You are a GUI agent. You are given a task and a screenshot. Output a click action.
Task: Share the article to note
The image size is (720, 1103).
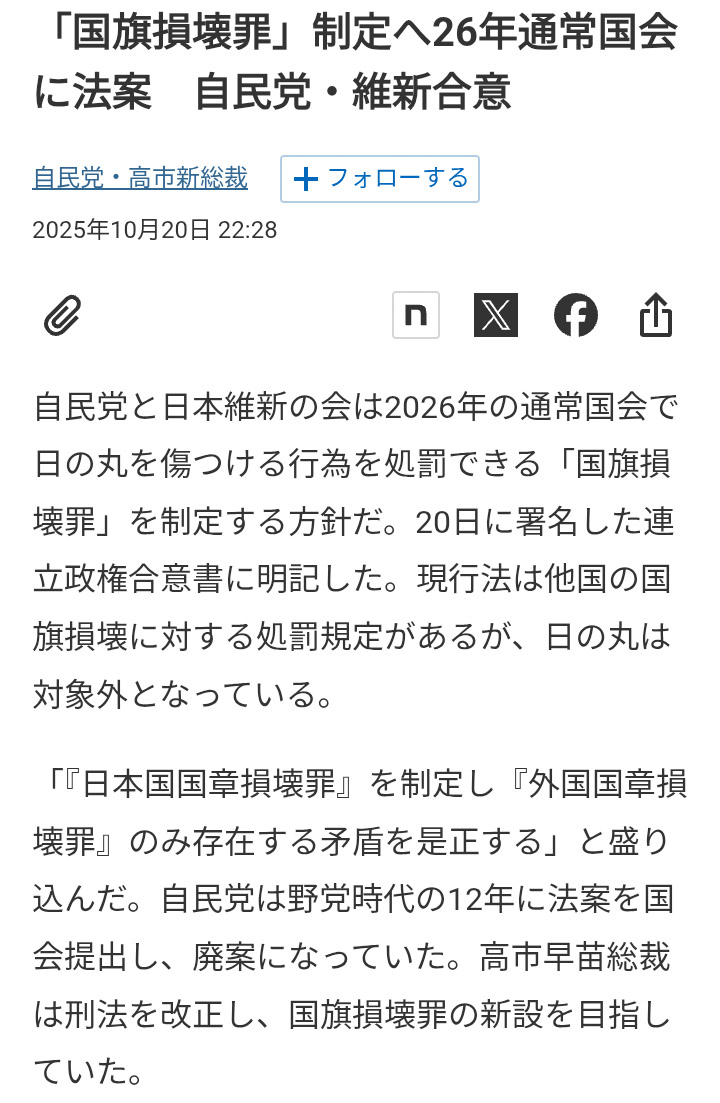point(415,316)
